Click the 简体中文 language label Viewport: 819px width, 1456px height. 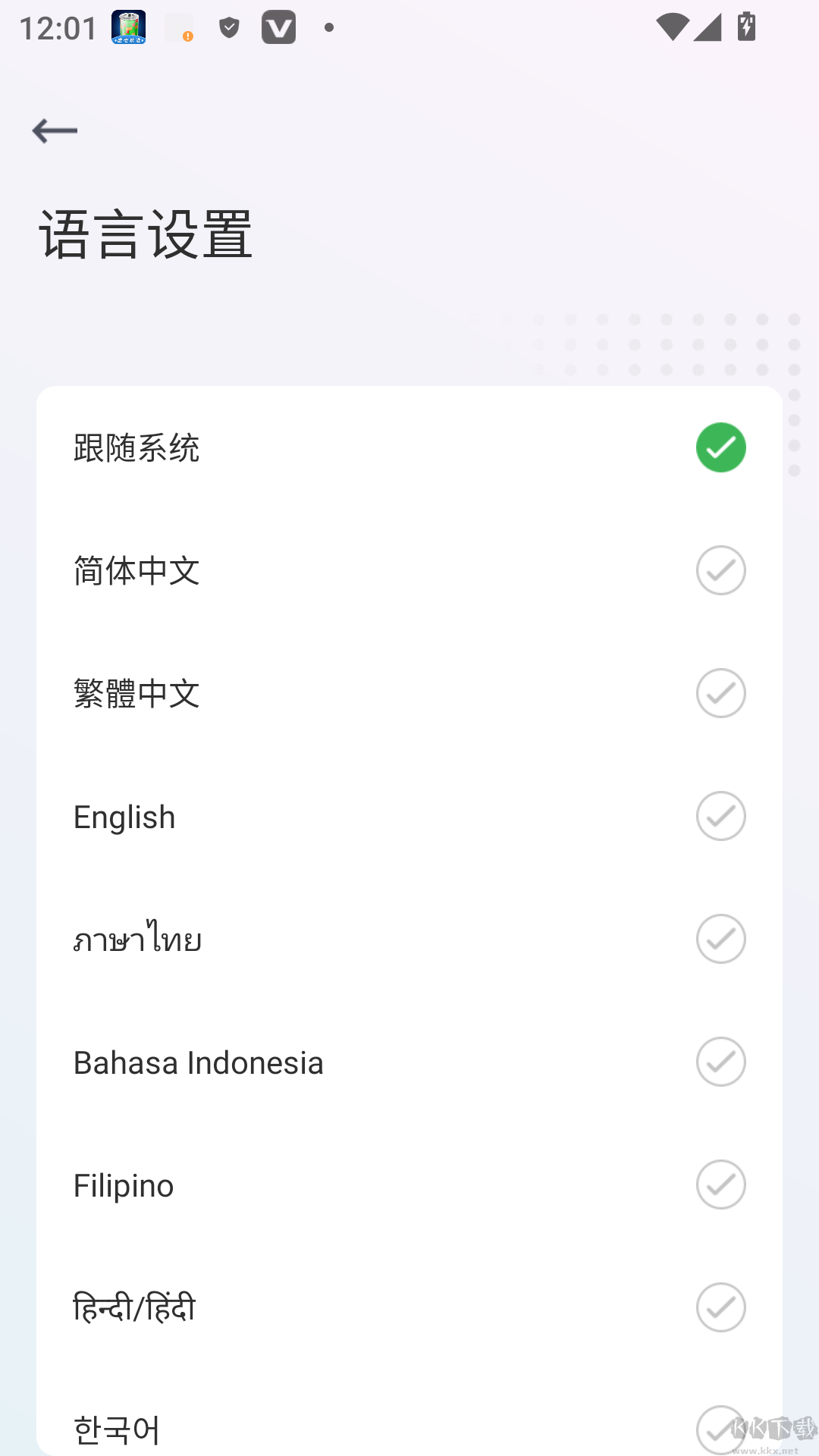point(136,570)
